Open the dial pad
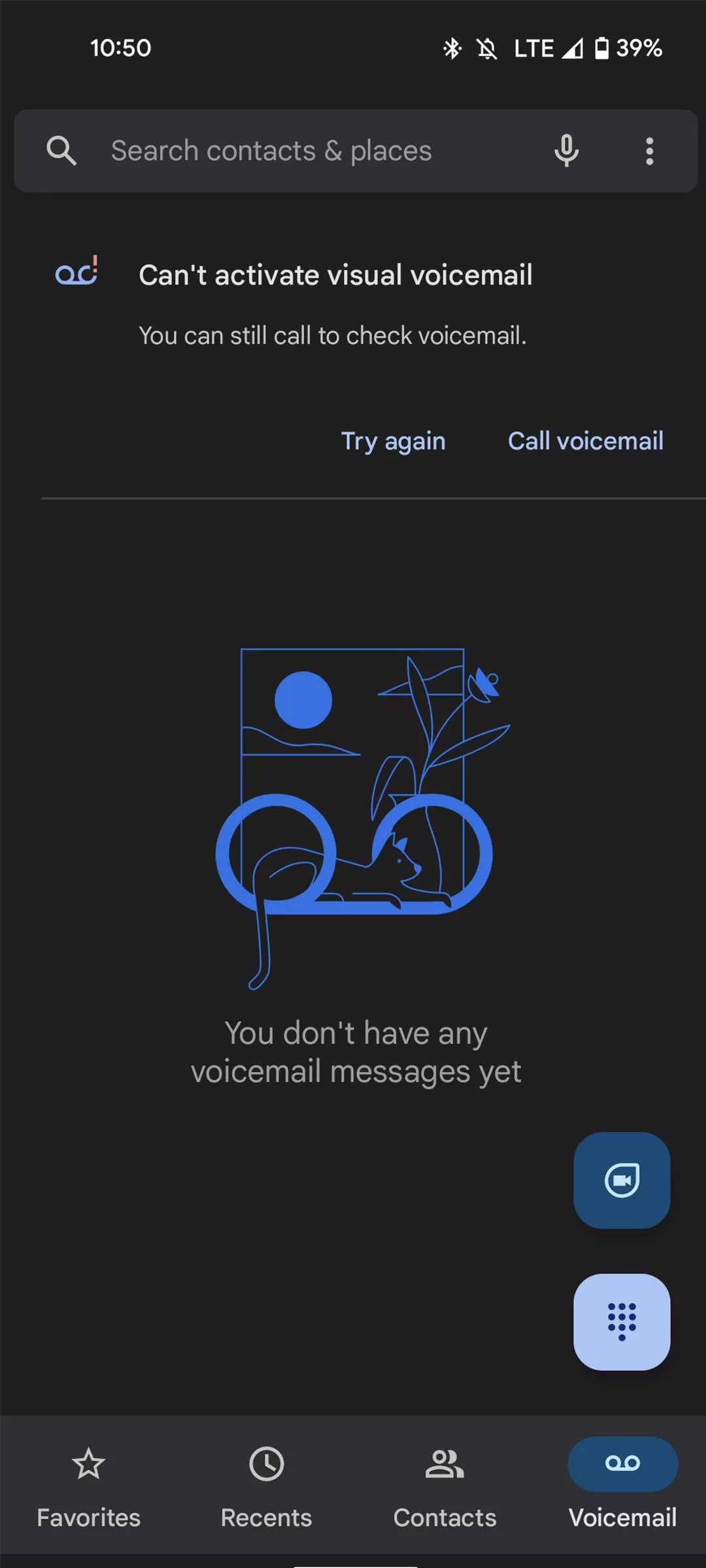The height and width of the screenshot is (1568, 706). tap(622, 1322)
